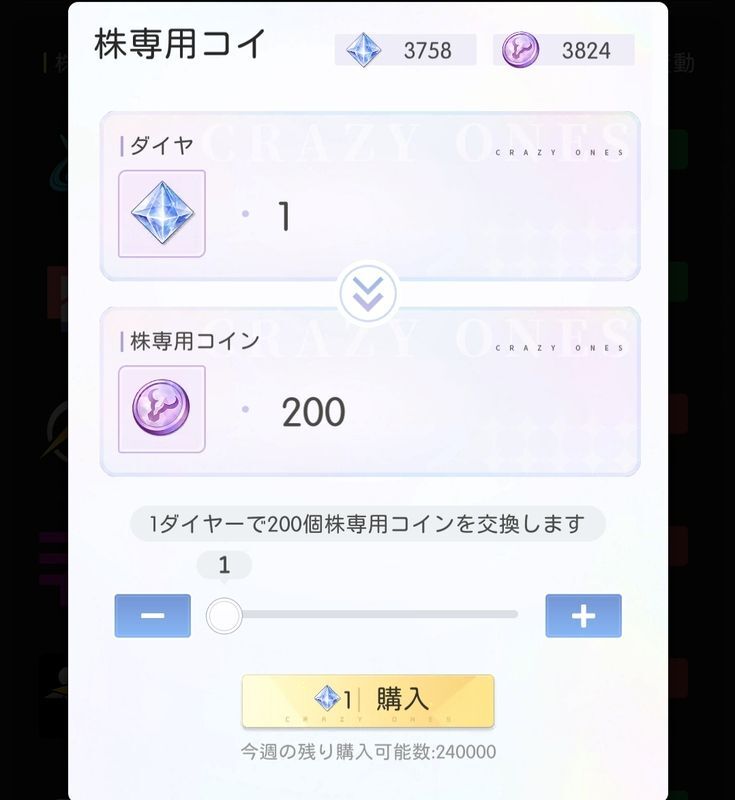Viewport: 735px width, 800px height.
Task: Tap the exchange quantity slider handle
Action: [x=224, y=615]
